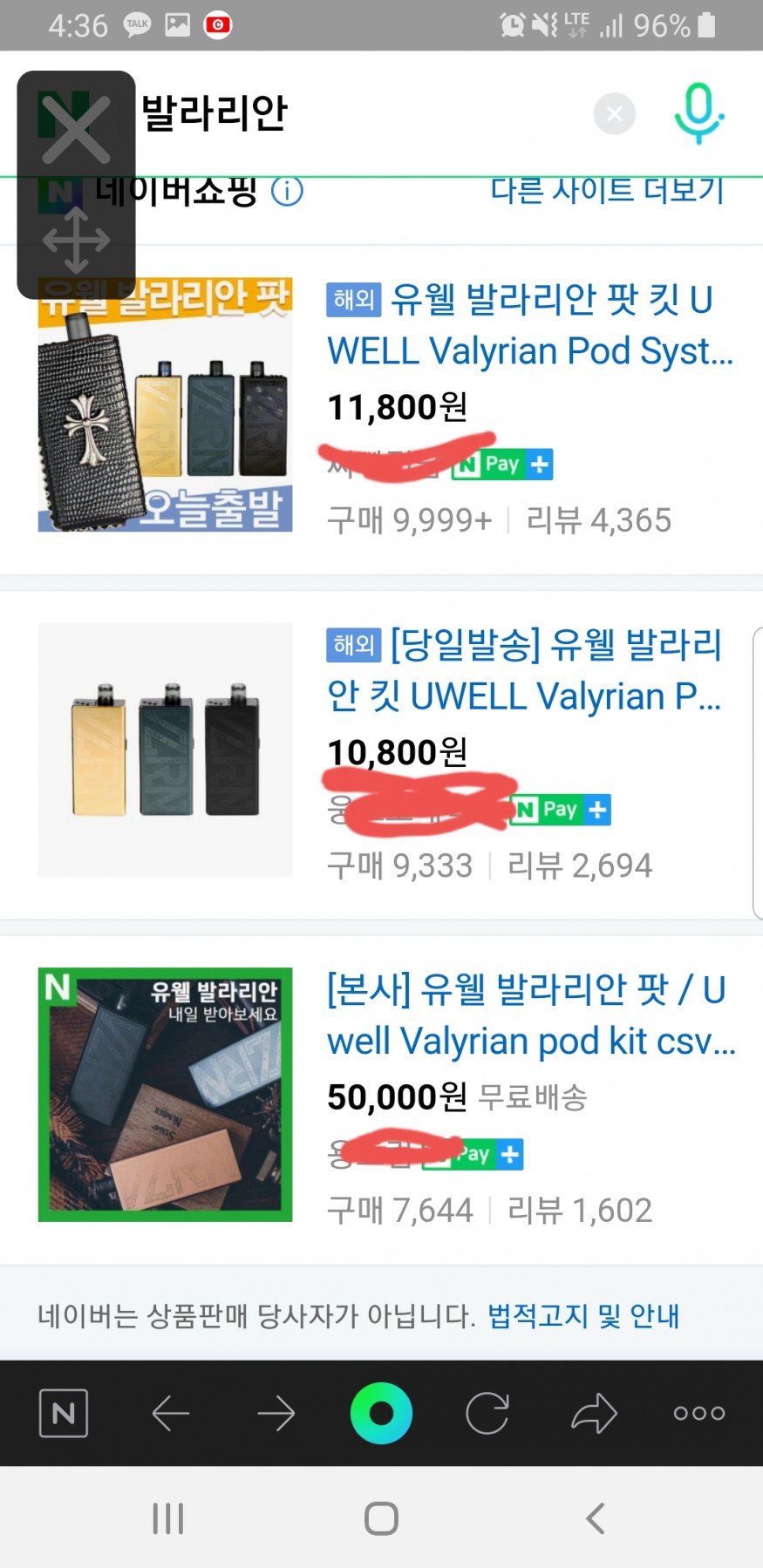Start voice search with the microphone

[698, 113]
